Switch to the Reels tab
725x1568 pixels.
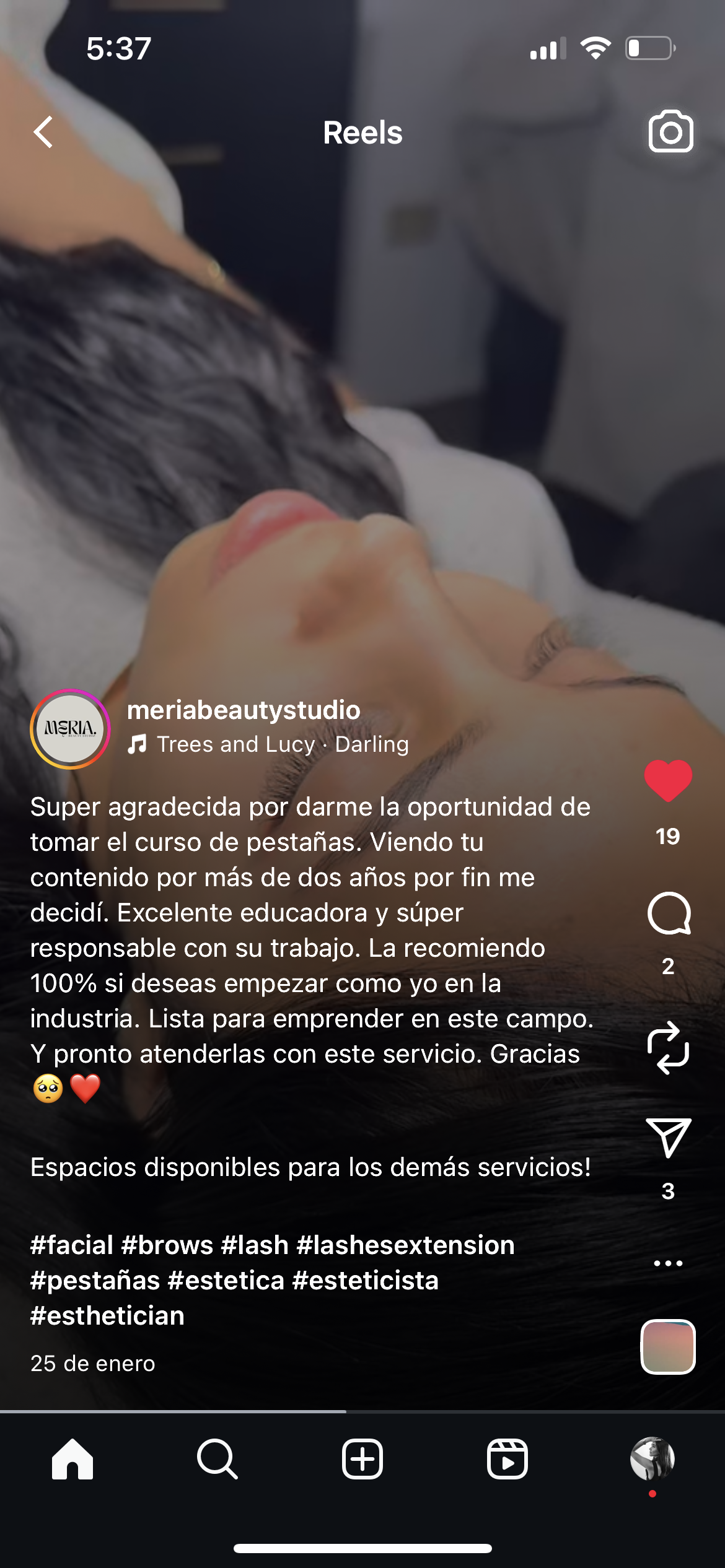[x=507, y=1459]
